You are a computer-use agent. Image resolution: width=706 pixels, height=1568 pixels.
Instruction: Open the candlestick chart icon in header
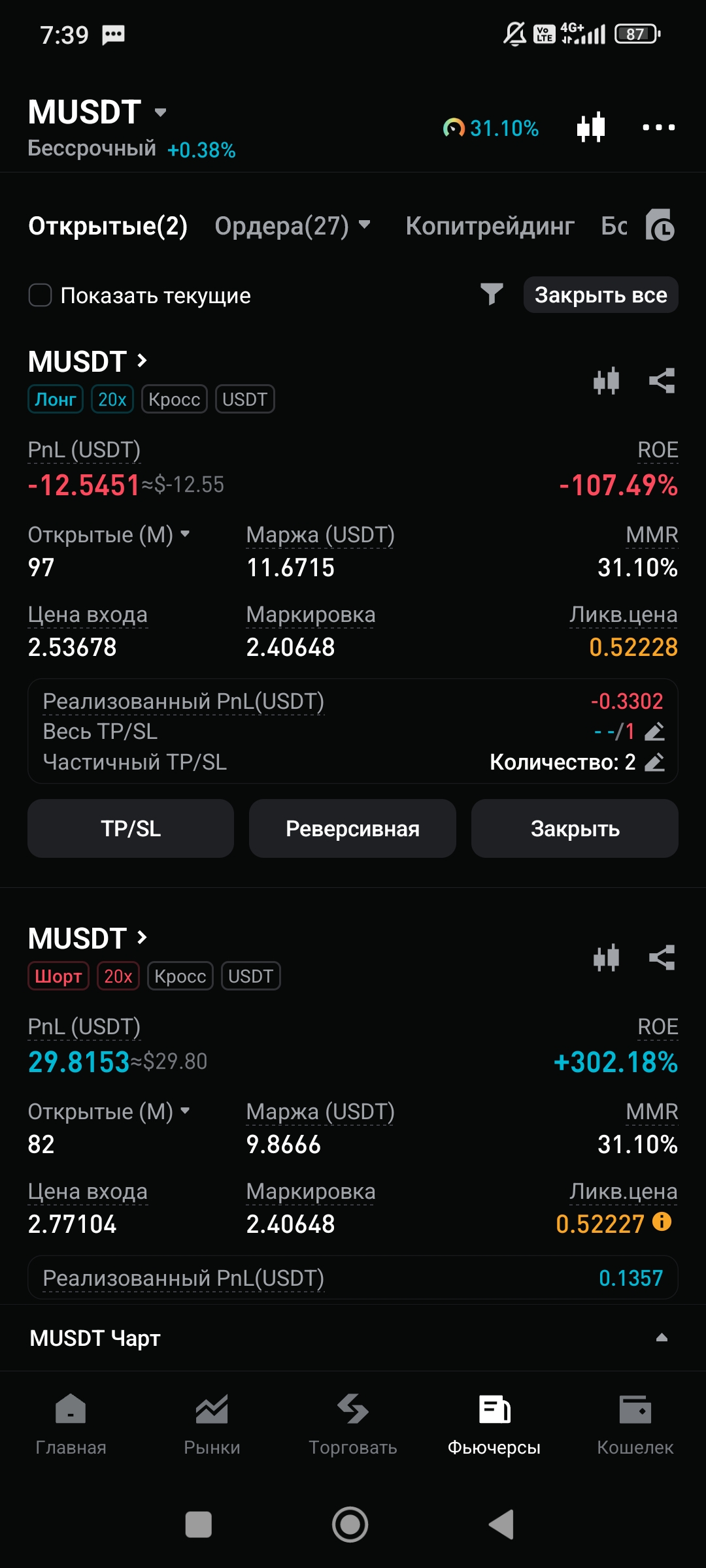pos(591,127)
